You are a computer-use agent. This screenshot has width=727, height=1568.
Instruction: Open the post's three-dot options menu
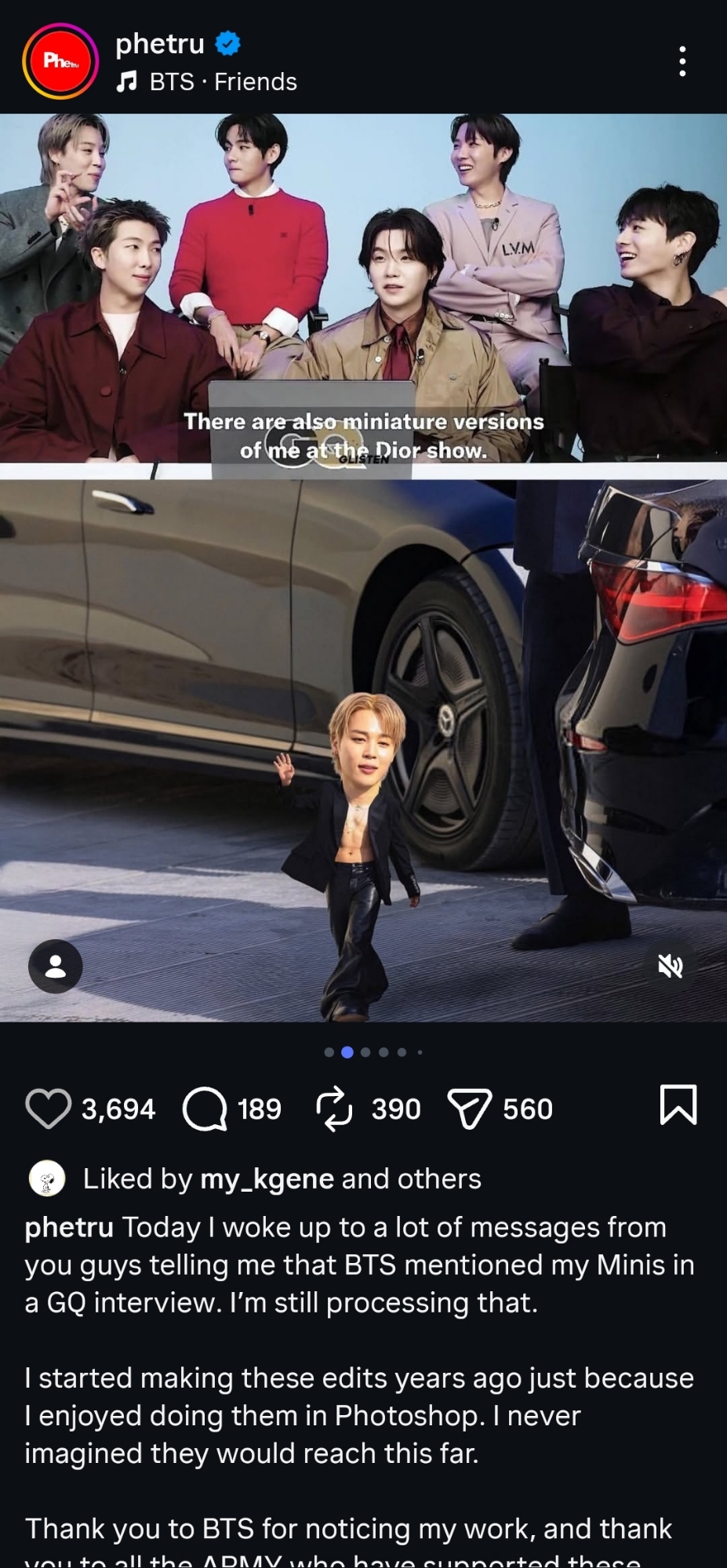(682, 61)
